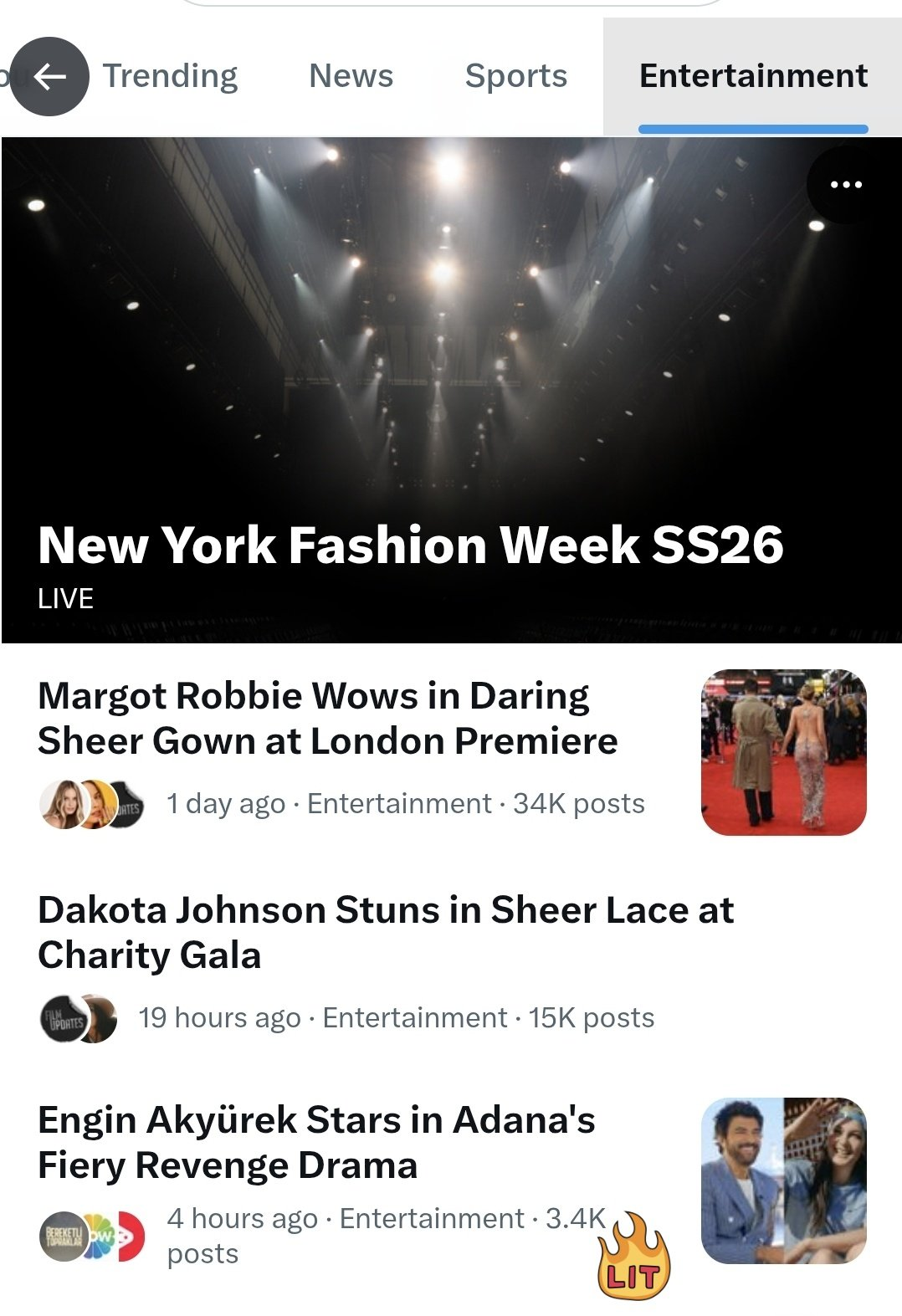Screen dimensions: 902x1316
Task: Tap the back arrow button
Action: pyautogui.click(x=50, y=76)
